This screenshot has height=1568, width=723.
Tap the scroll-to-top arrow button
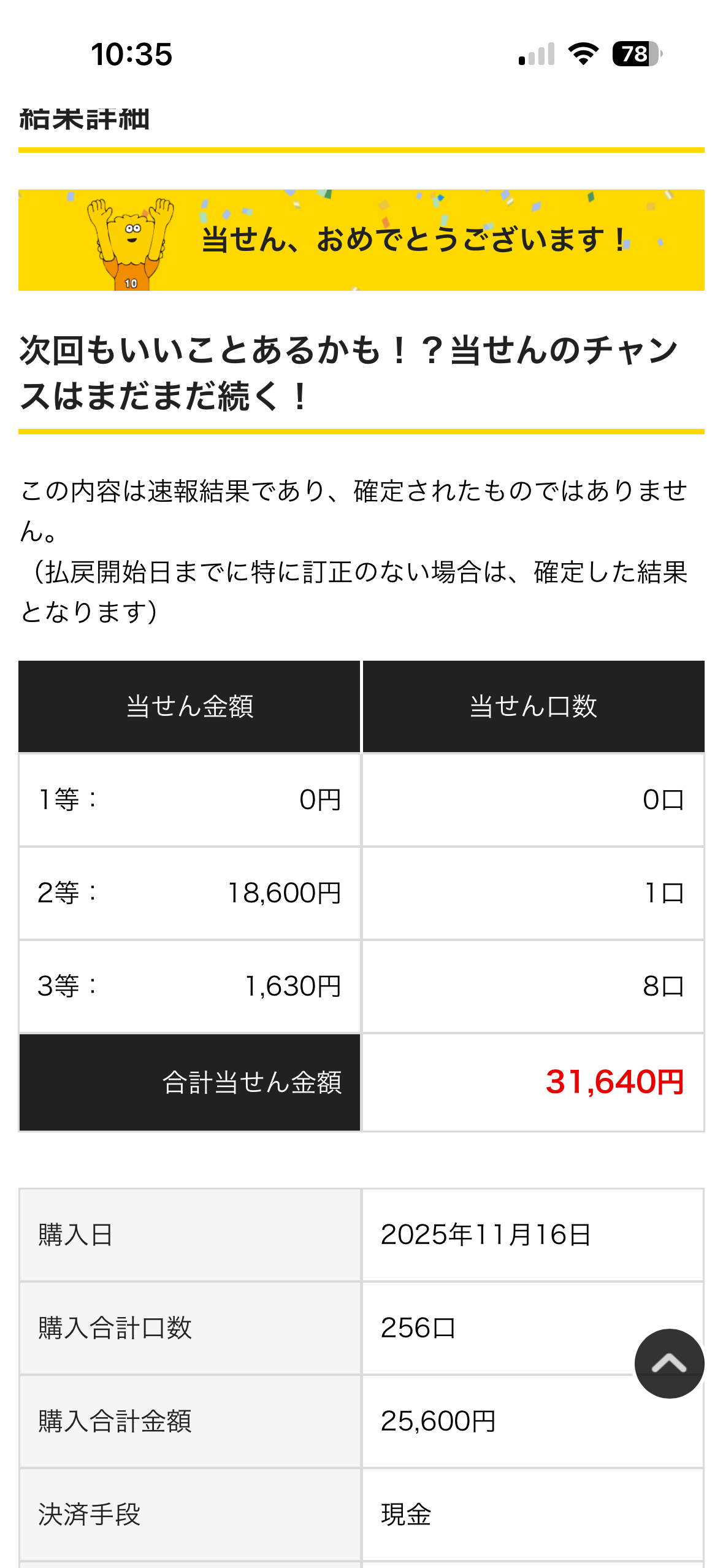coord(669,1363)
